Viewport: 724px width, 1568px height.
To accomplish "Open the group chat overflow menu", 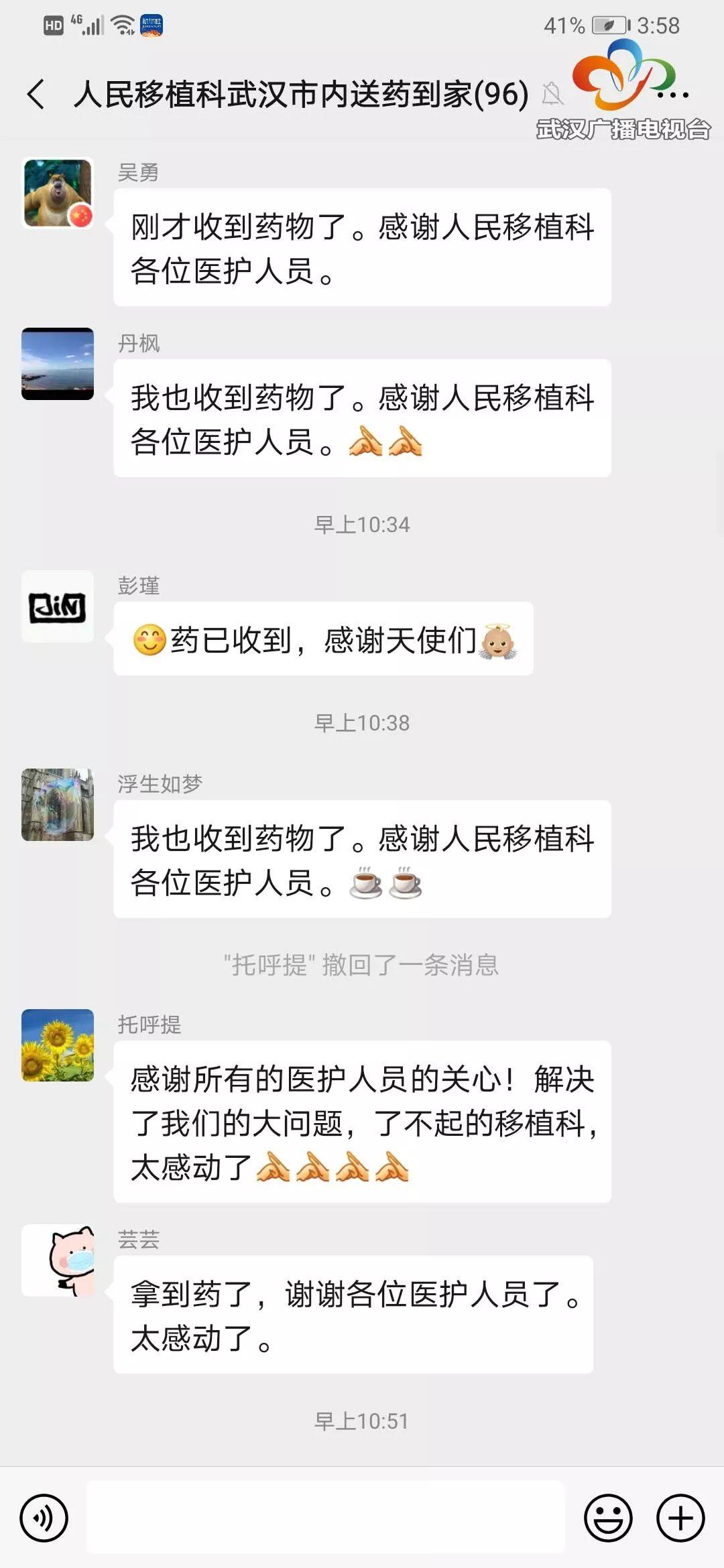I will pos(674,94).
